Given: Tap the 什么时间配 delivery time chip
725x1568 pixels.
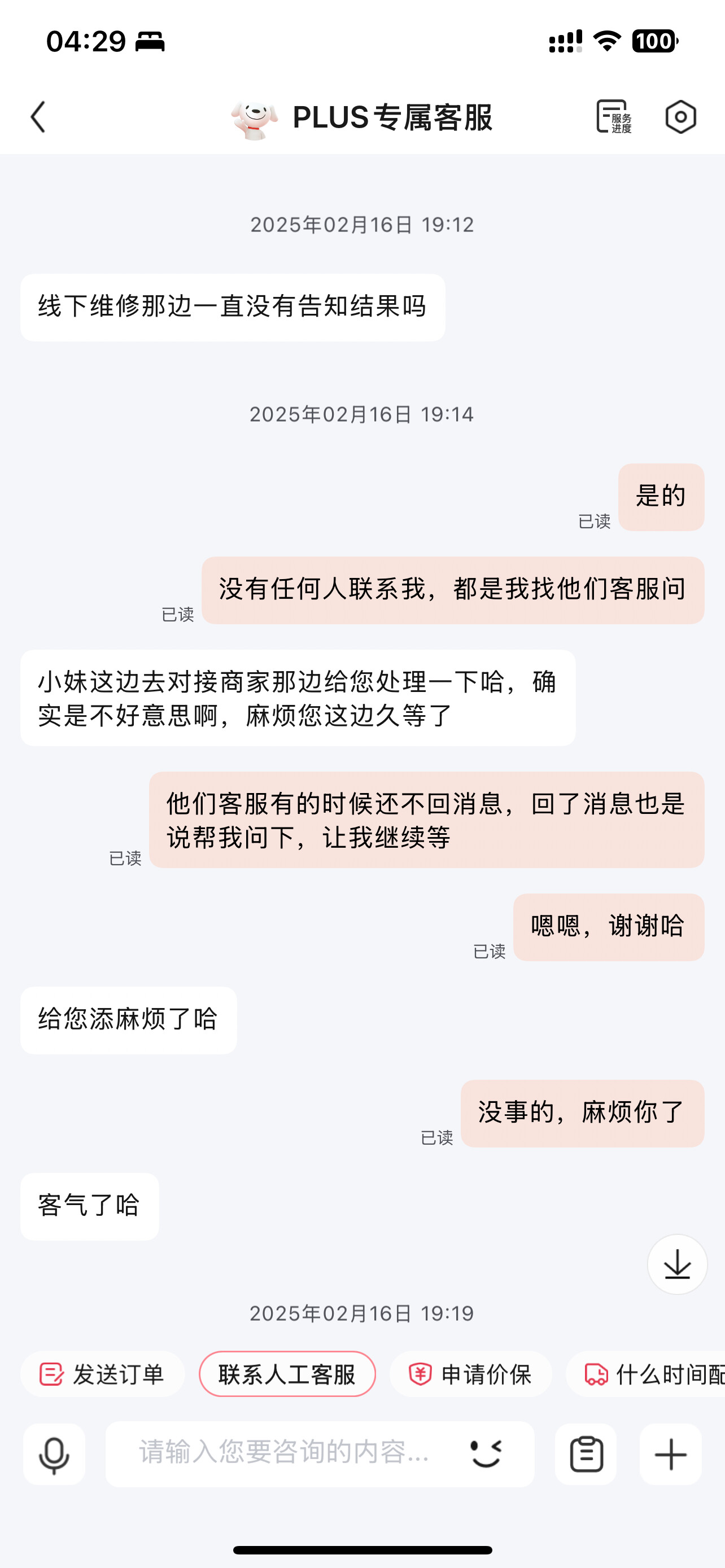Looking at the screenshot, I should (x=646, y=1374).
